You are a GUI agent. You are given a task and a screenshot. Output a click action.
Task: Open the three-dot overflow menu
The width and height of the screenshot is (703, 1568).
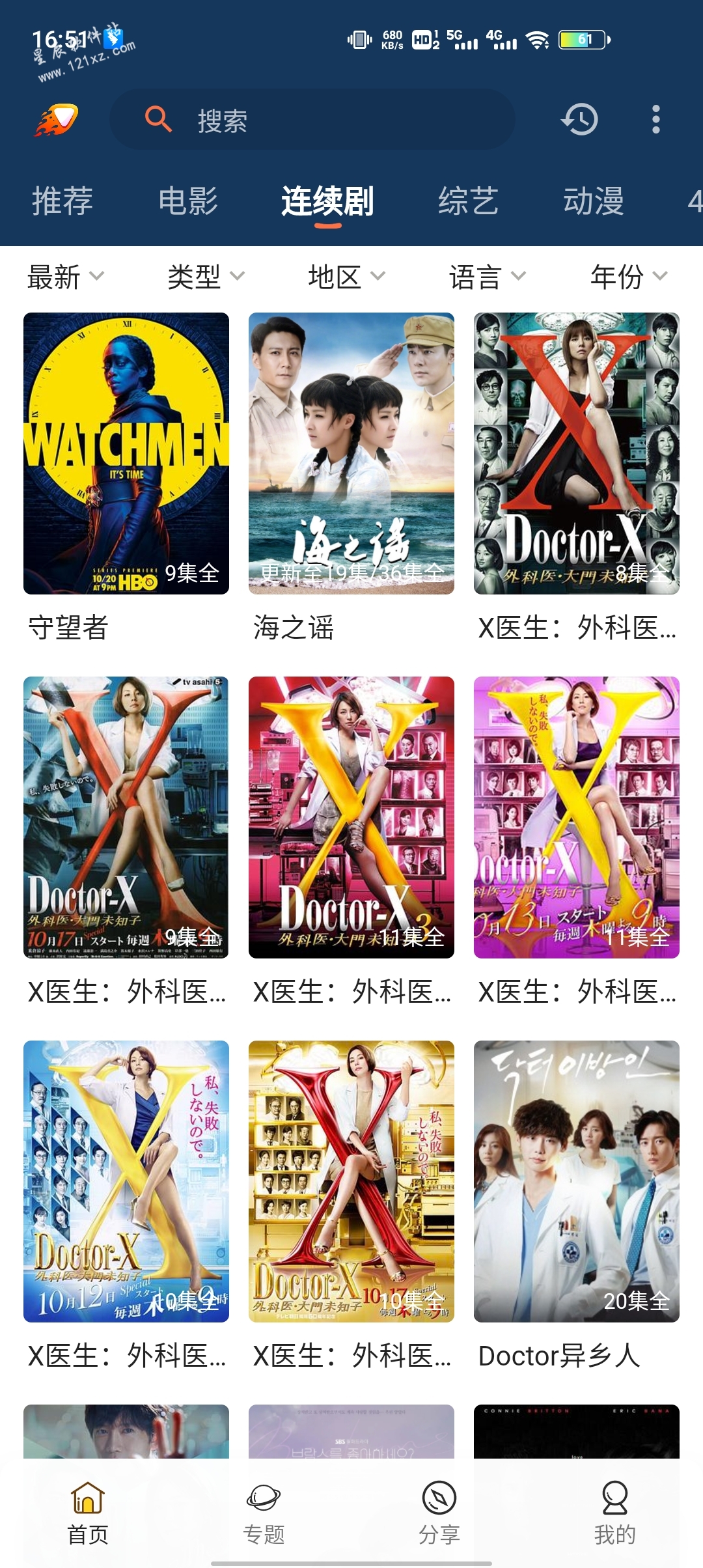pyautogui.click(x=655, y=119)
